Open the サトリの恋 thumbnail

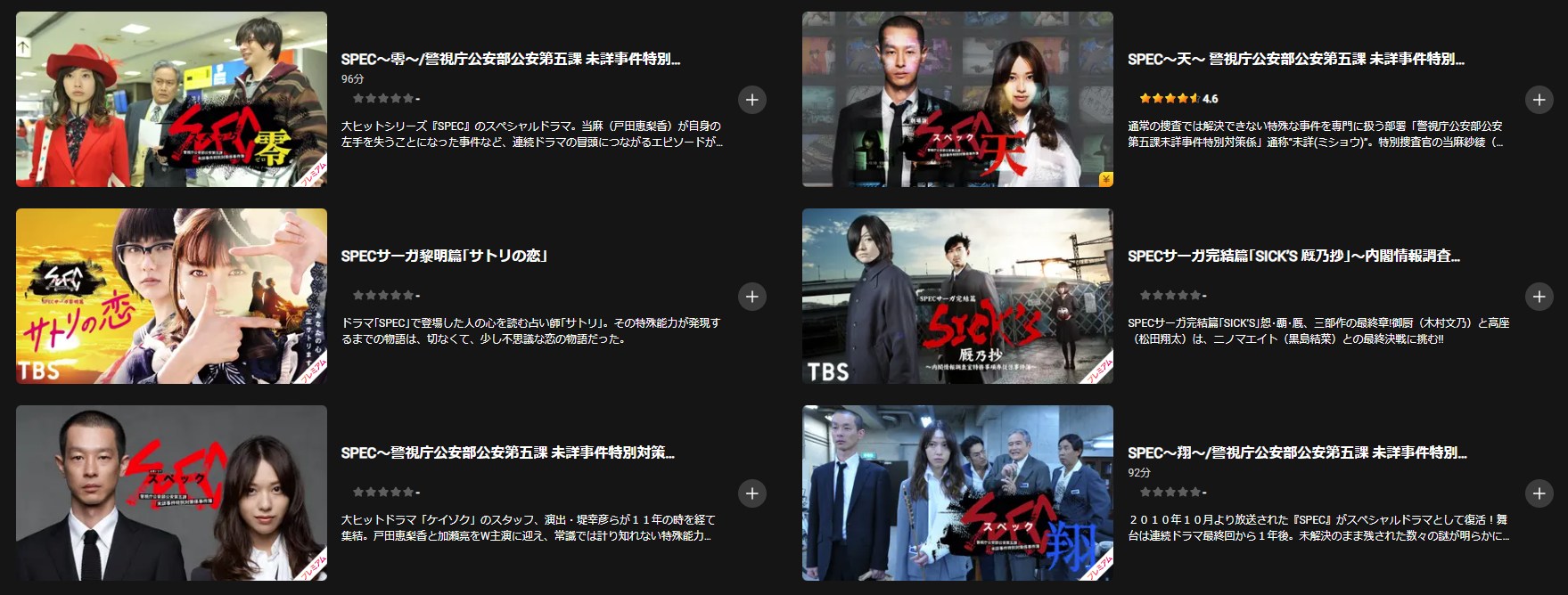point(171,296)
